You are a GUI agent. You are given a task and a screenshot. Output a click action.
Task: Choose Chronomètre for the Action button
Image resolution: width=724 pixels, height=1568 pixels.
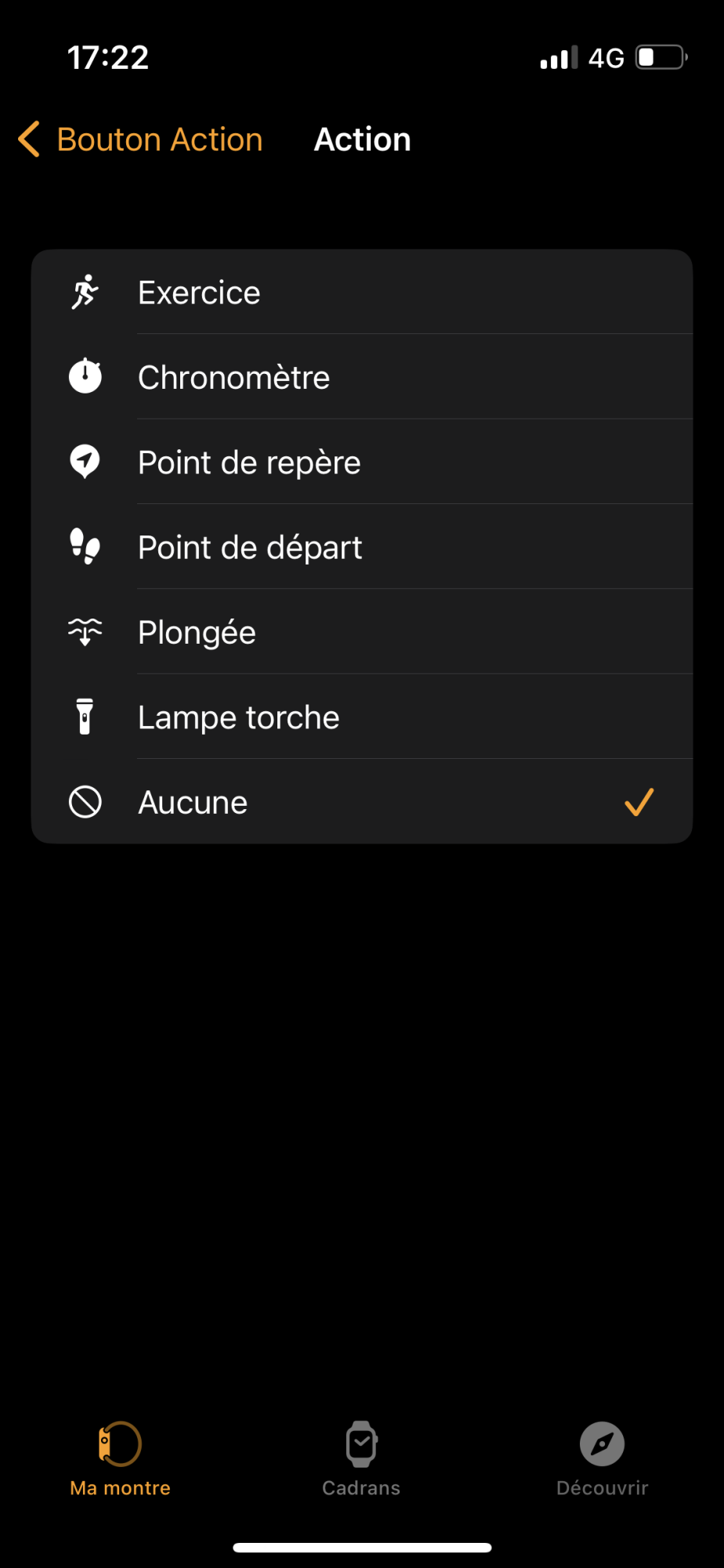coord(360,377)
